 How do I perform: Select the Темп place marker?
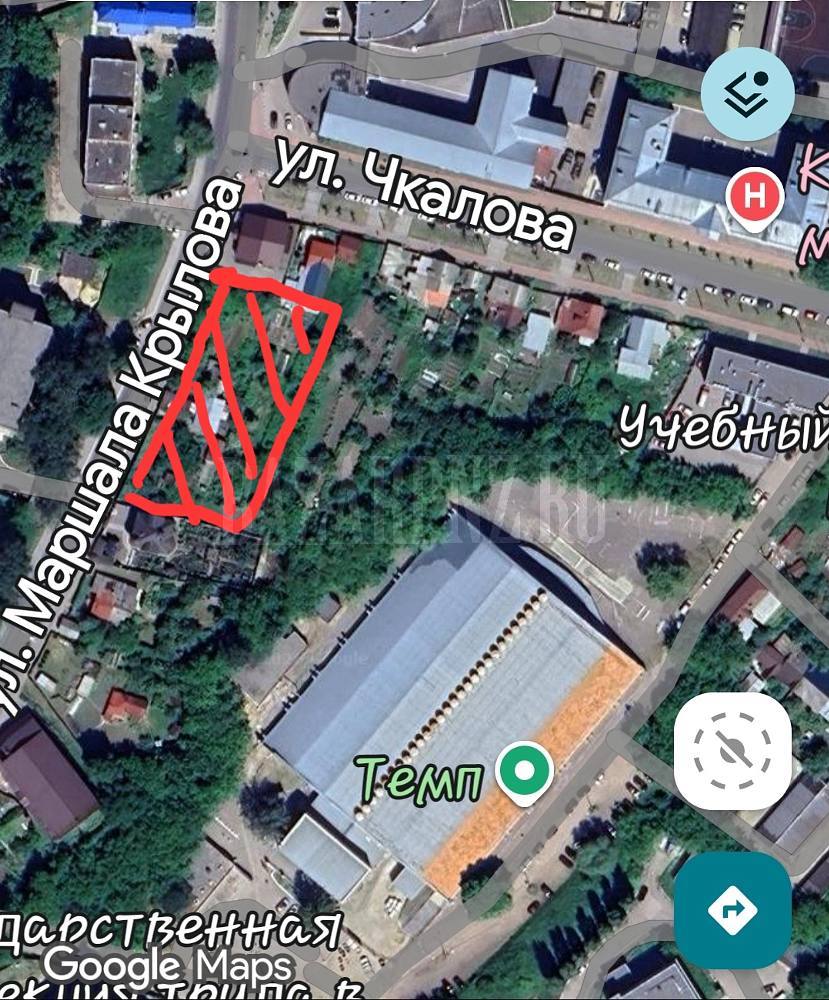(x=525, y=772)
